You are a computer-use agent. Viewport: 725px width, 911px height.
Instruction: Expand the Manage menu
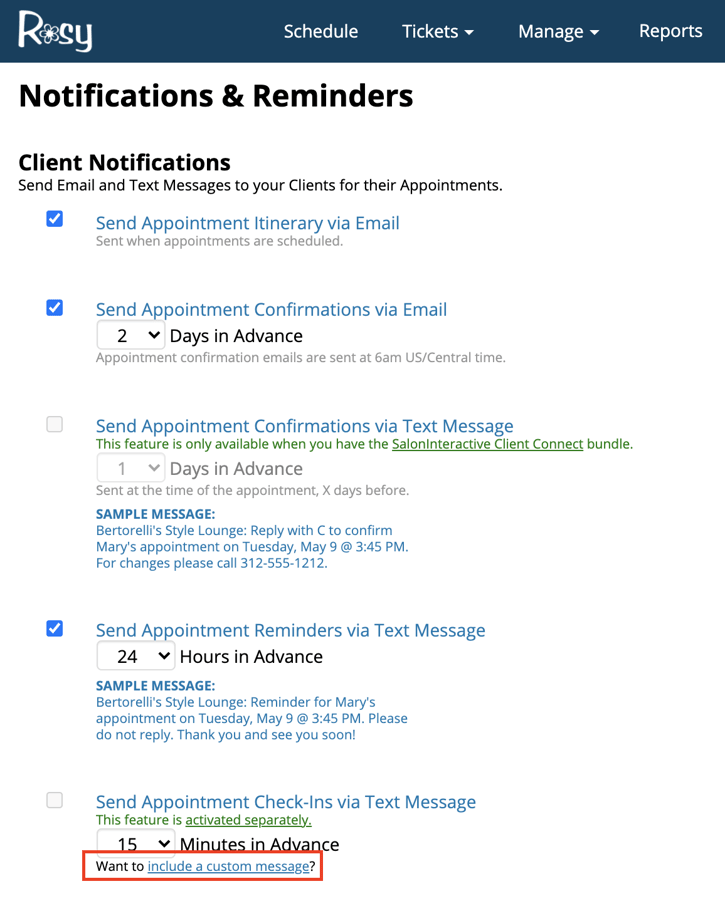[558, 31]
